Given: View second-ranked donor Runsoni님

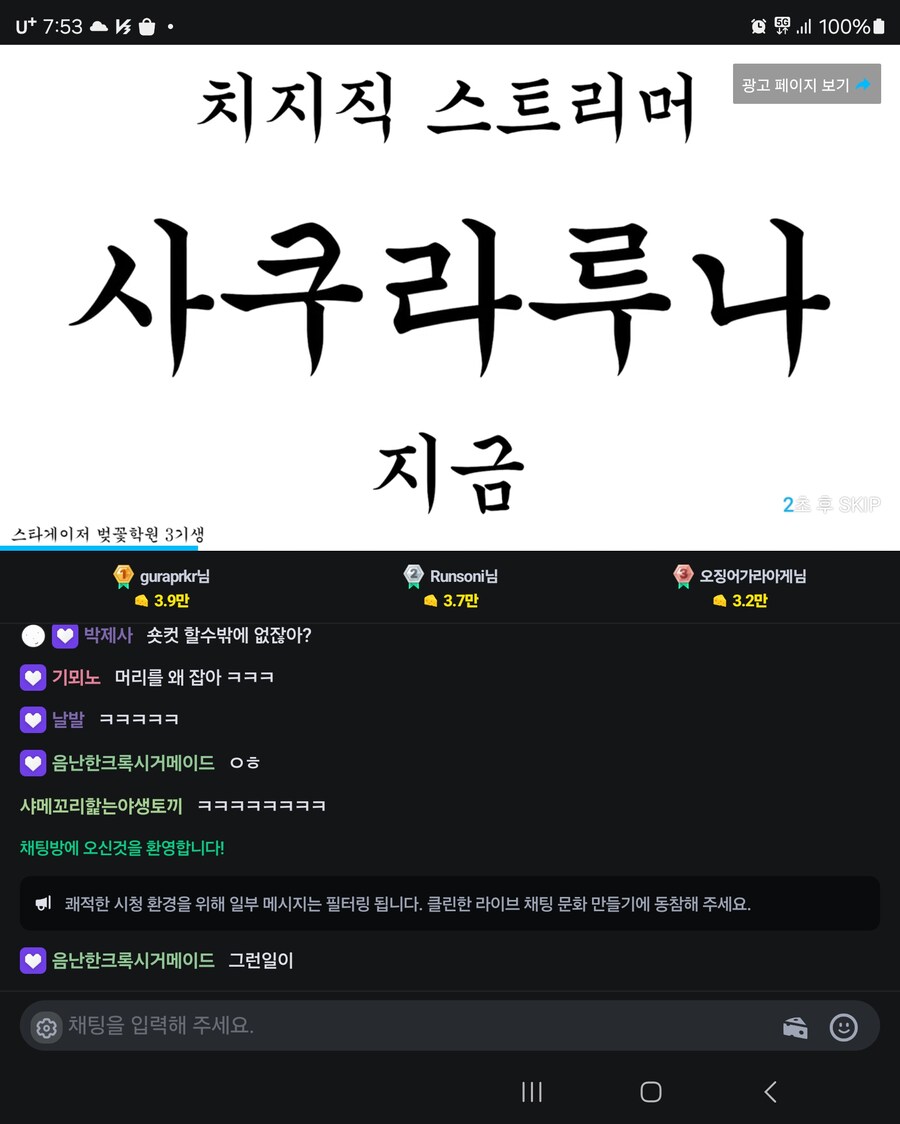Looking at the screenshot, I should pos(450,587).
